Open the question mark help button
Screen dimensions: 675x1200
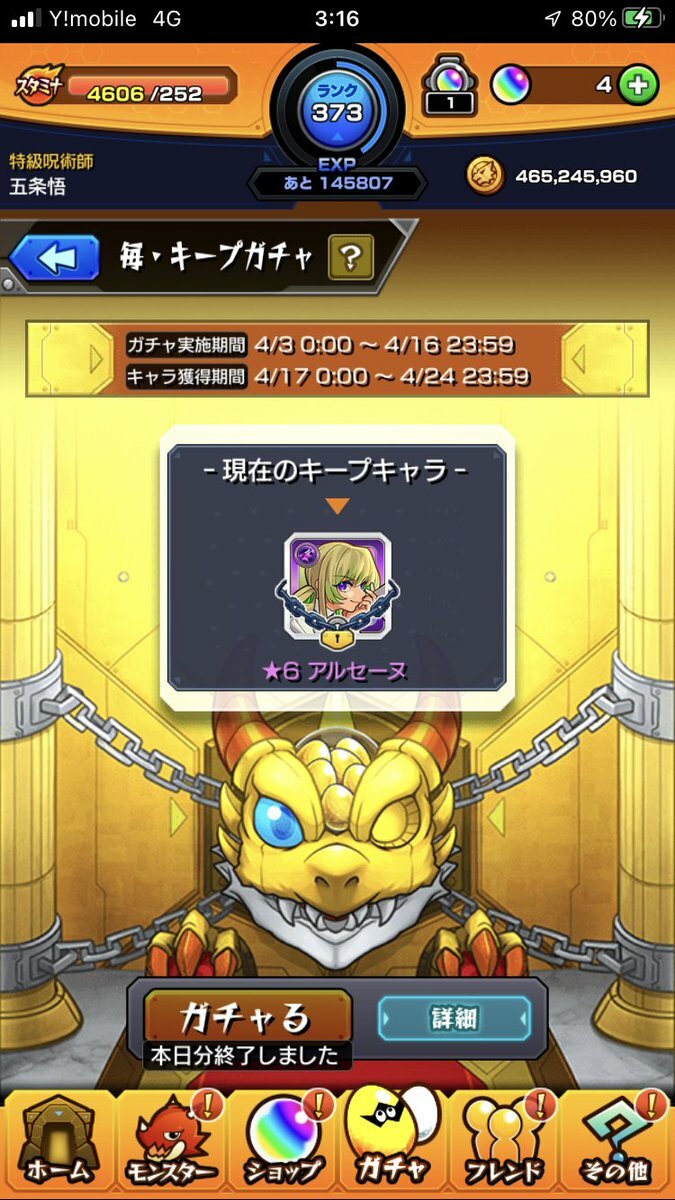pos(350,258)
